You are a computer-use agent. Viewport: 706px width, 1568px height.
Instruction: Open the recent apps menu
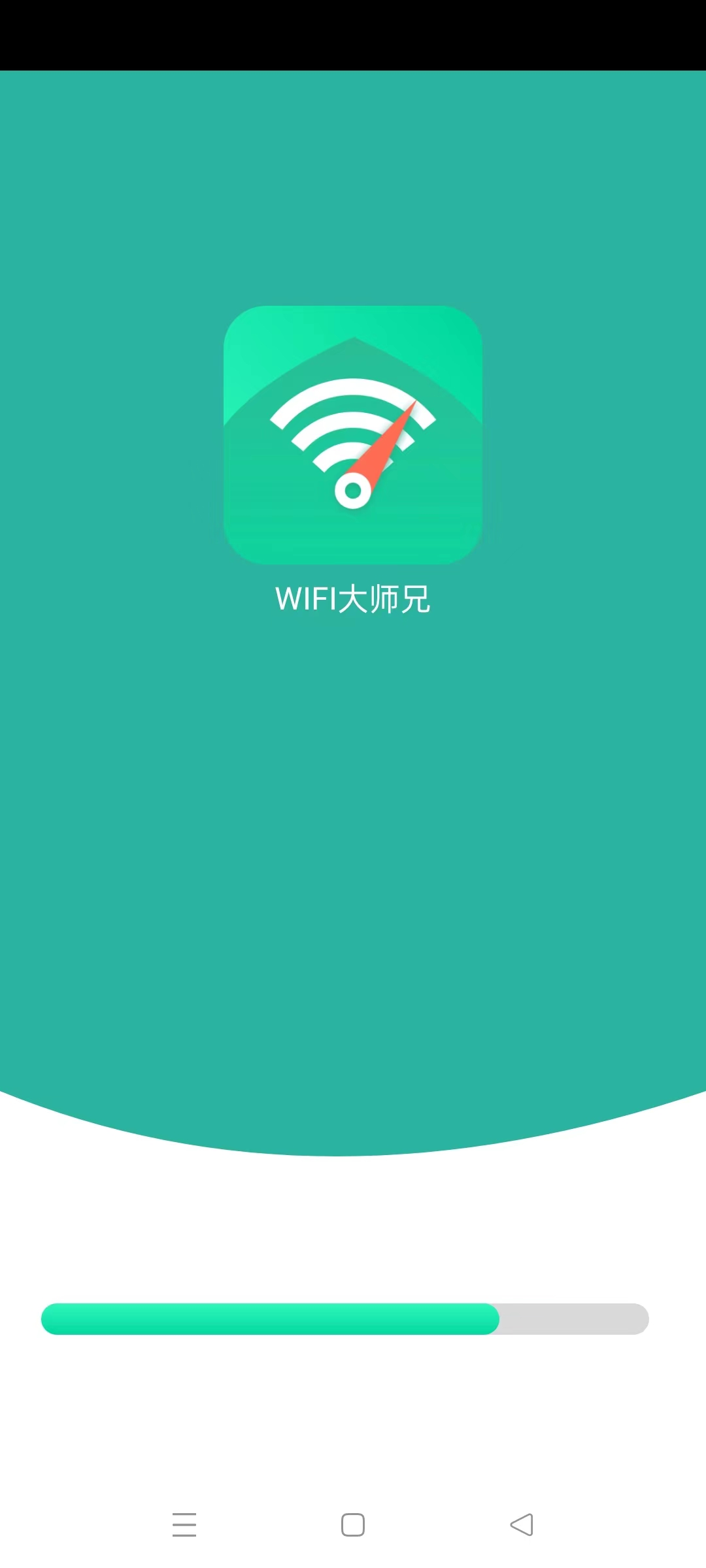pos(184,1525)
